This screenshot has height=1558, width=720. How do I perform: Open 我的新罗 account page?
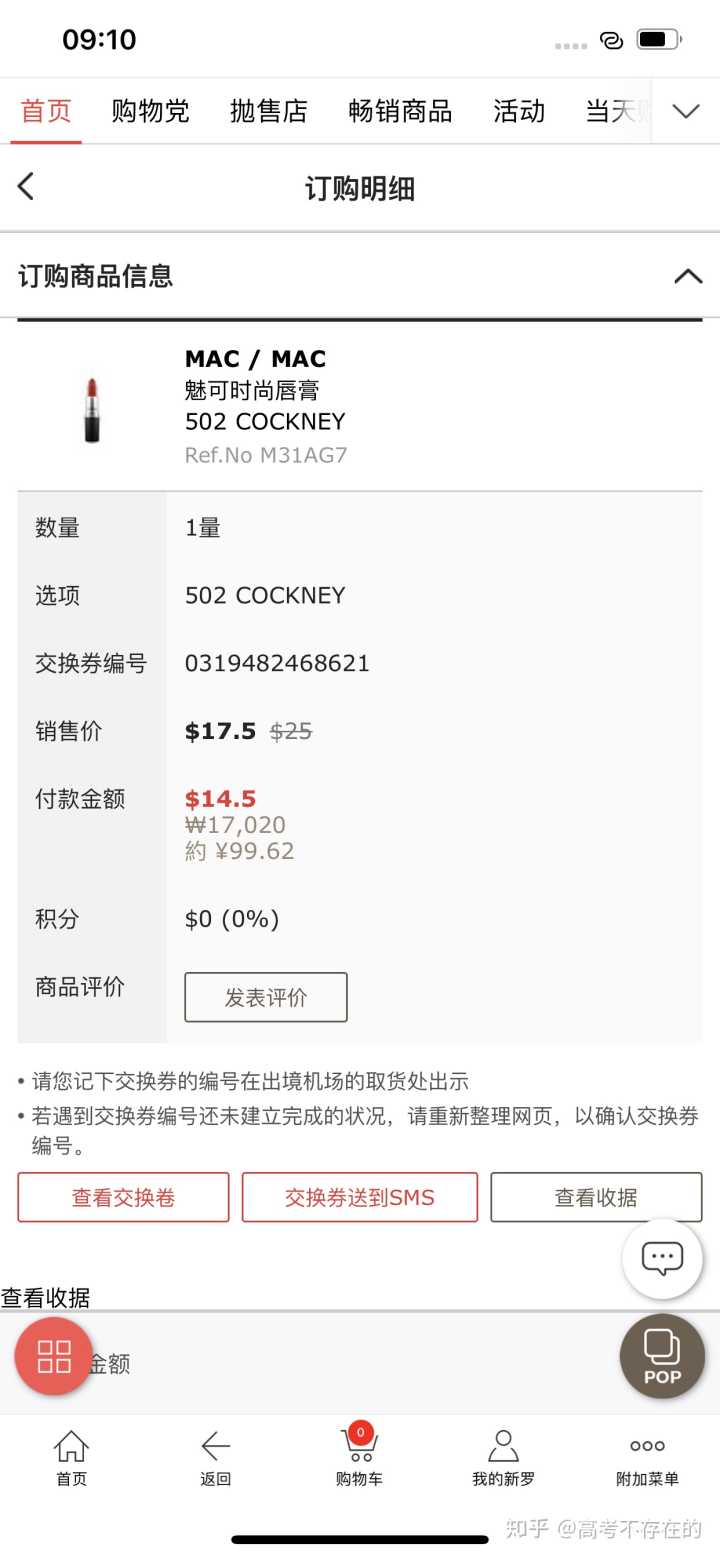click(x=503, y=1457)
